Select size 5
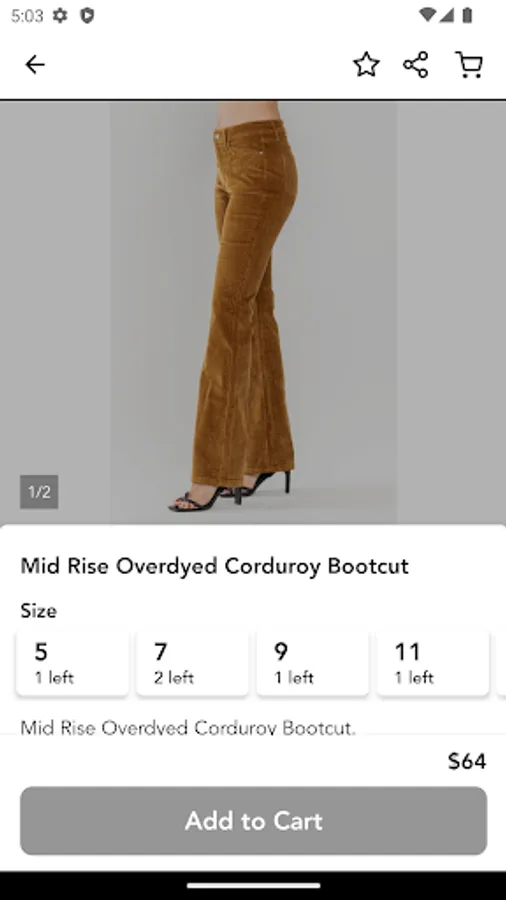 pos(72,663)
